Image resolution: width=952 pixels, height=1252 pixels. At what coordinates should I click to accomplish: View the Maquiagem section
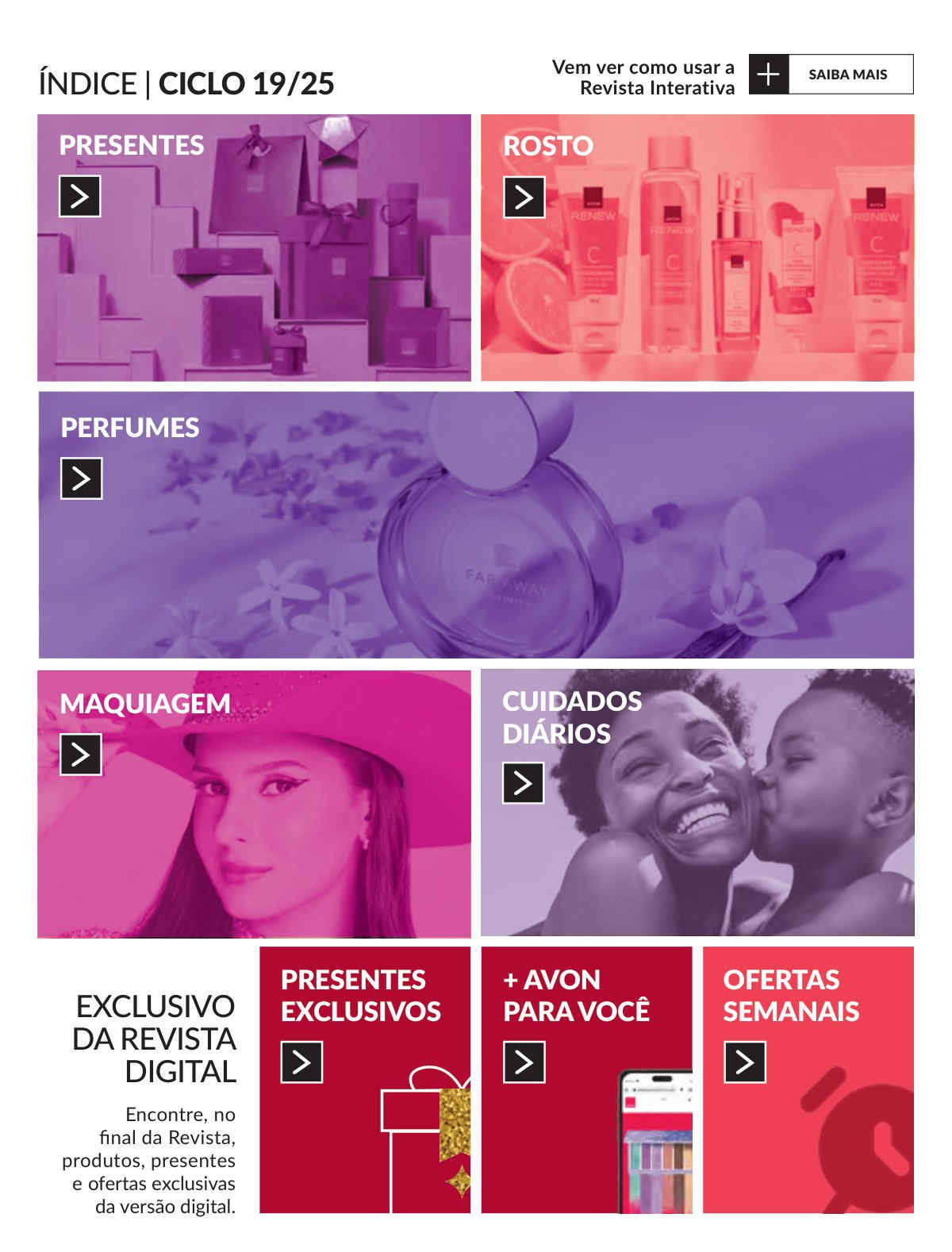(x=80, y=755)
